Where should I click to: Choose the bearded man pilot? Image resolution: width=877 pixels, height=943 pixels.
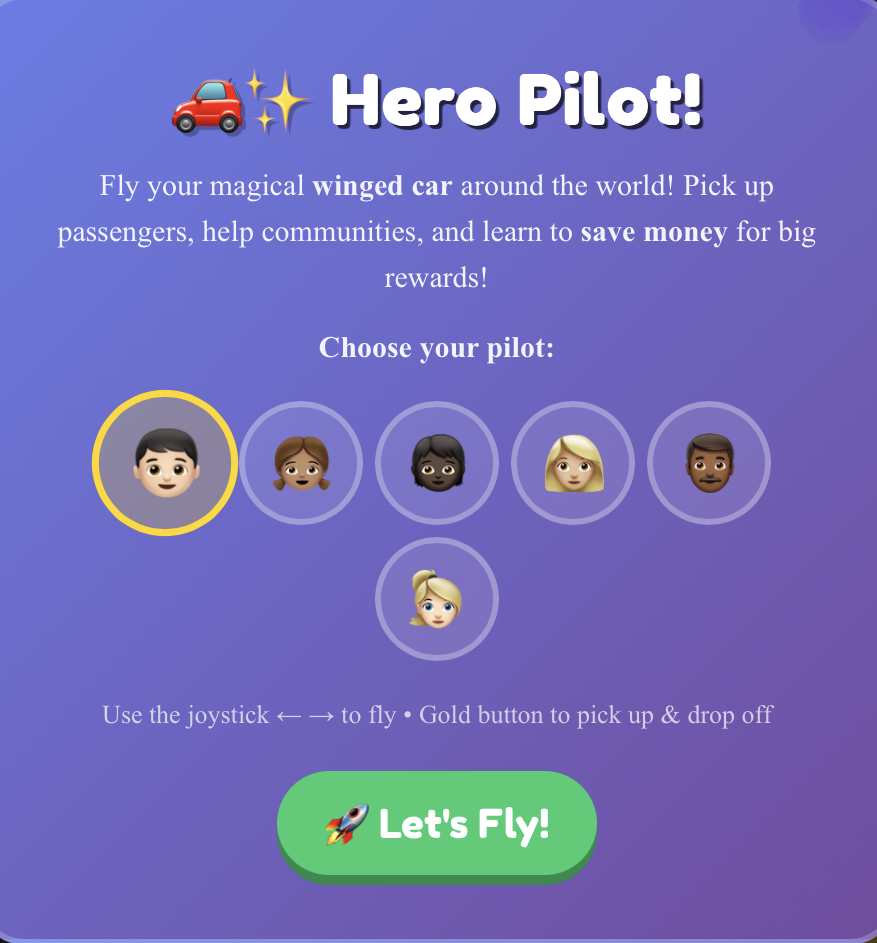tap(709, 463)
